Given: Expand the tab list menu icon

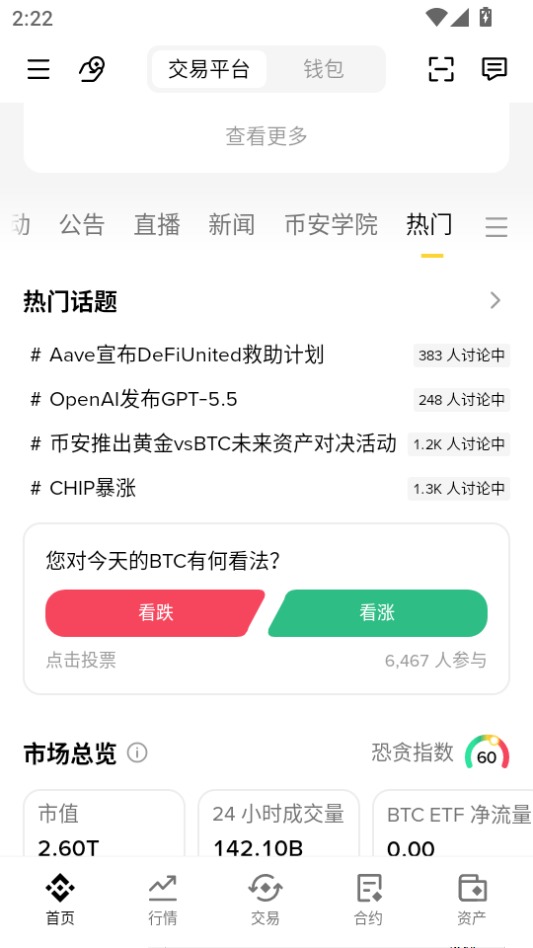Looking at the screenshot, I should click(x=496, y=227).
